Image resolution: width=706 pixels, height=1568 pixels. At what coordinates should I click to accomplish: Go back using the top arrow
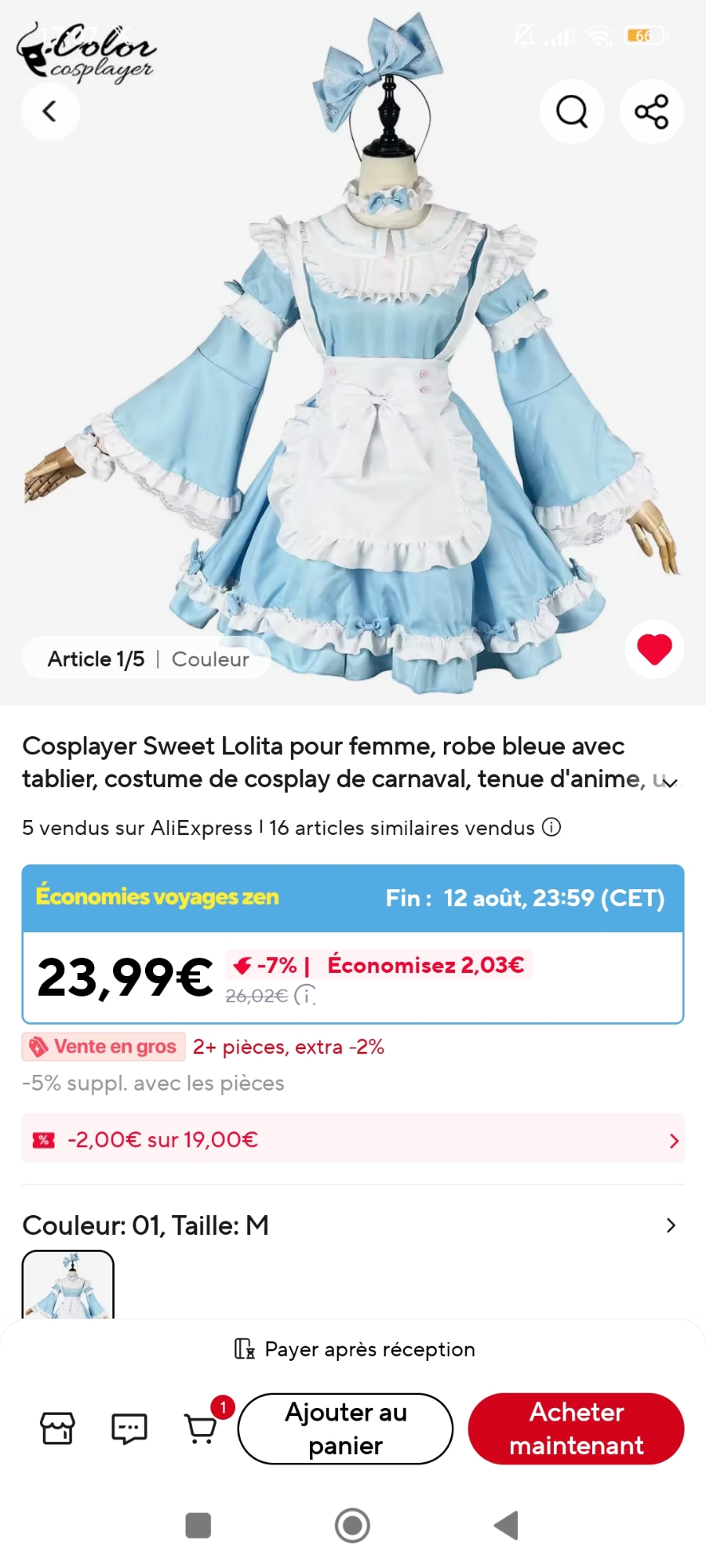(50, 111)
